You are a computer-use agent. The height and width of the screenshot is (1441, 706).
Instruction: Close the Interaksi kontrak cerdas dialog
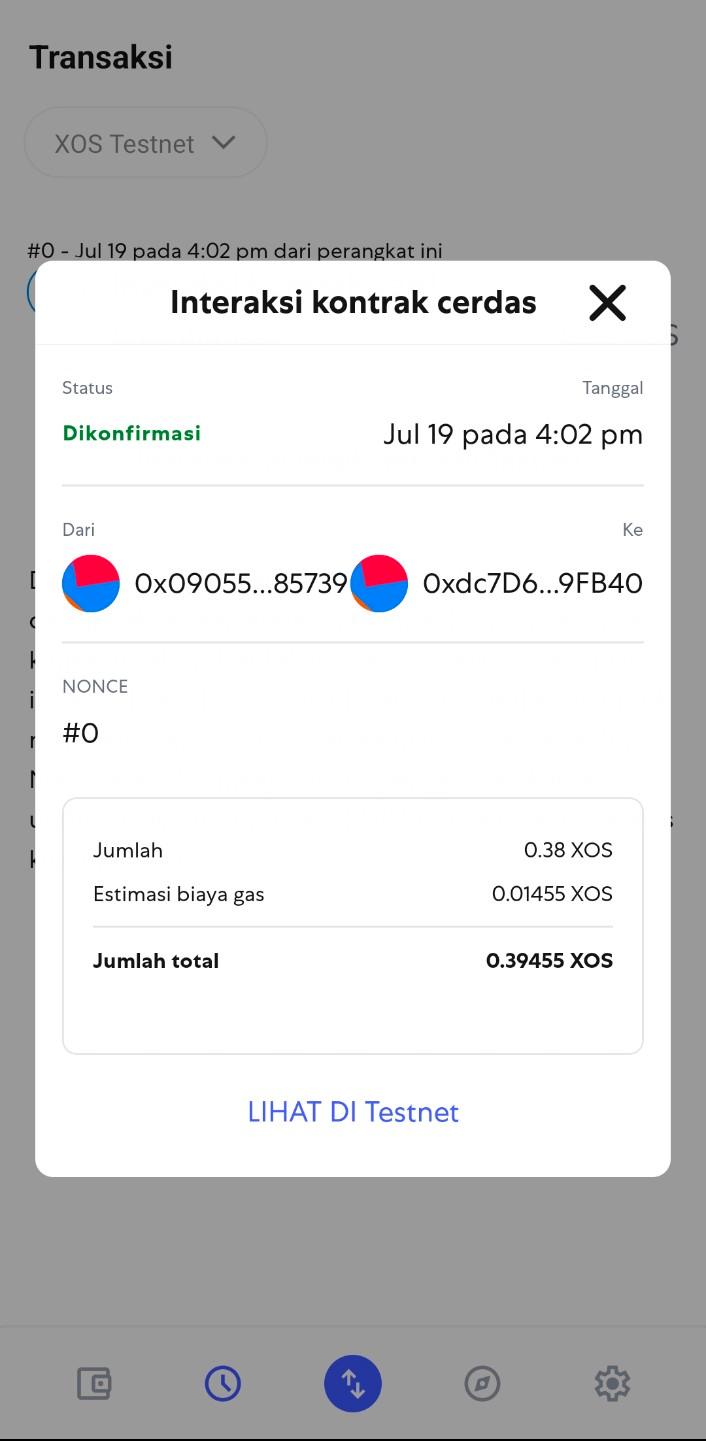(607, 302)
